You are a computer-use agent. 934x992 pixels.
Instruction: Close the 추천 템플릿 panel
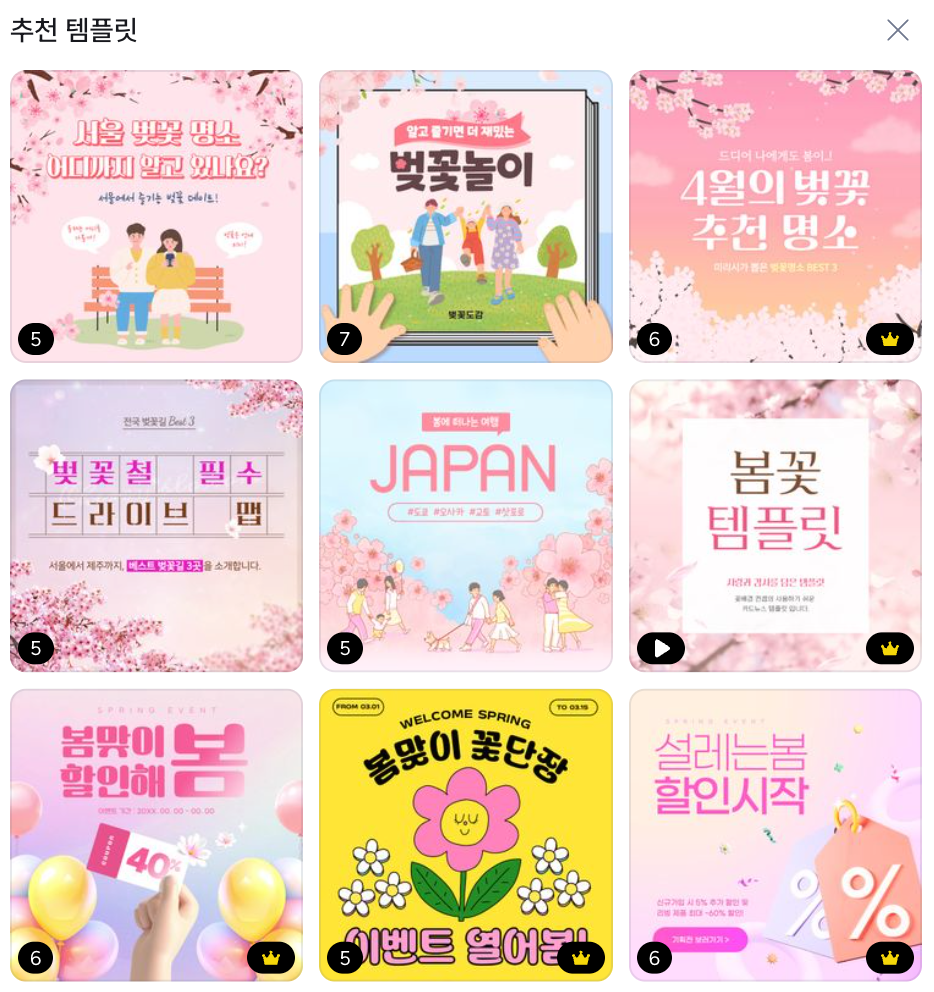pyautogui.click(x=897, y=30)
